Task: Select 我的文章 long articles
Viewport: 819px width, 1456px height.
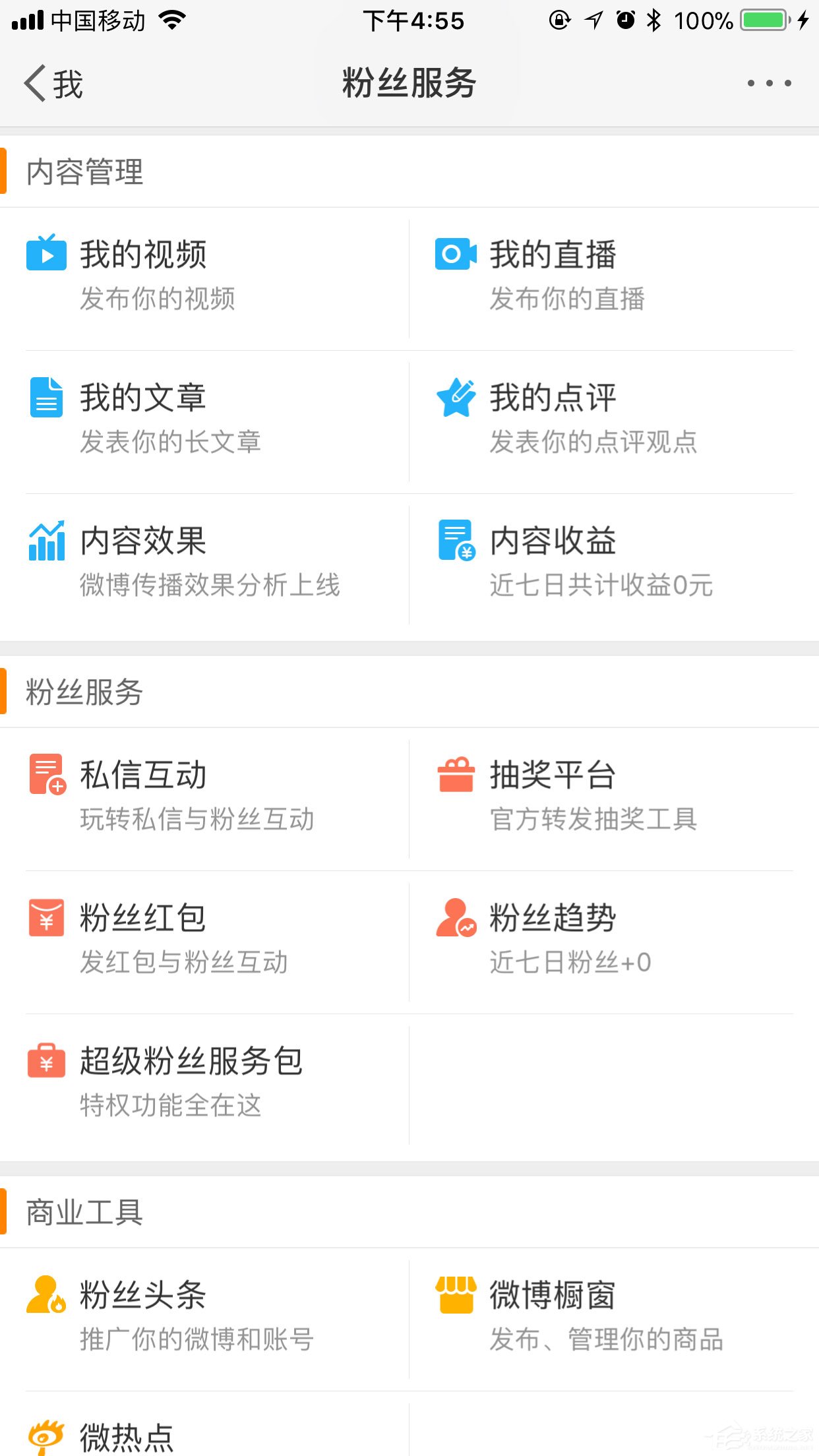Action: point(204,421)
